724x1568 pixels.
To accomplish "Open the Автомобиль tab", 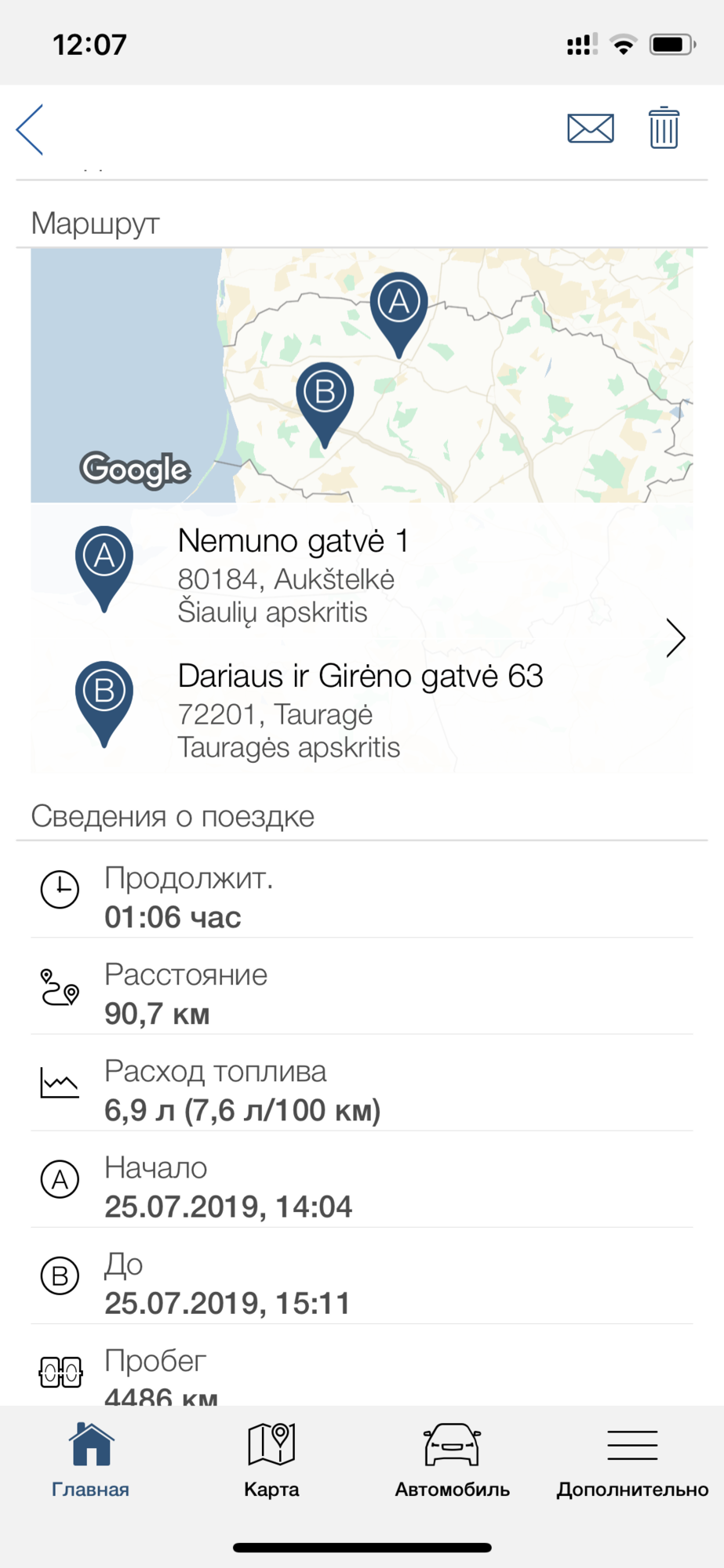I will pos(453,1461).
